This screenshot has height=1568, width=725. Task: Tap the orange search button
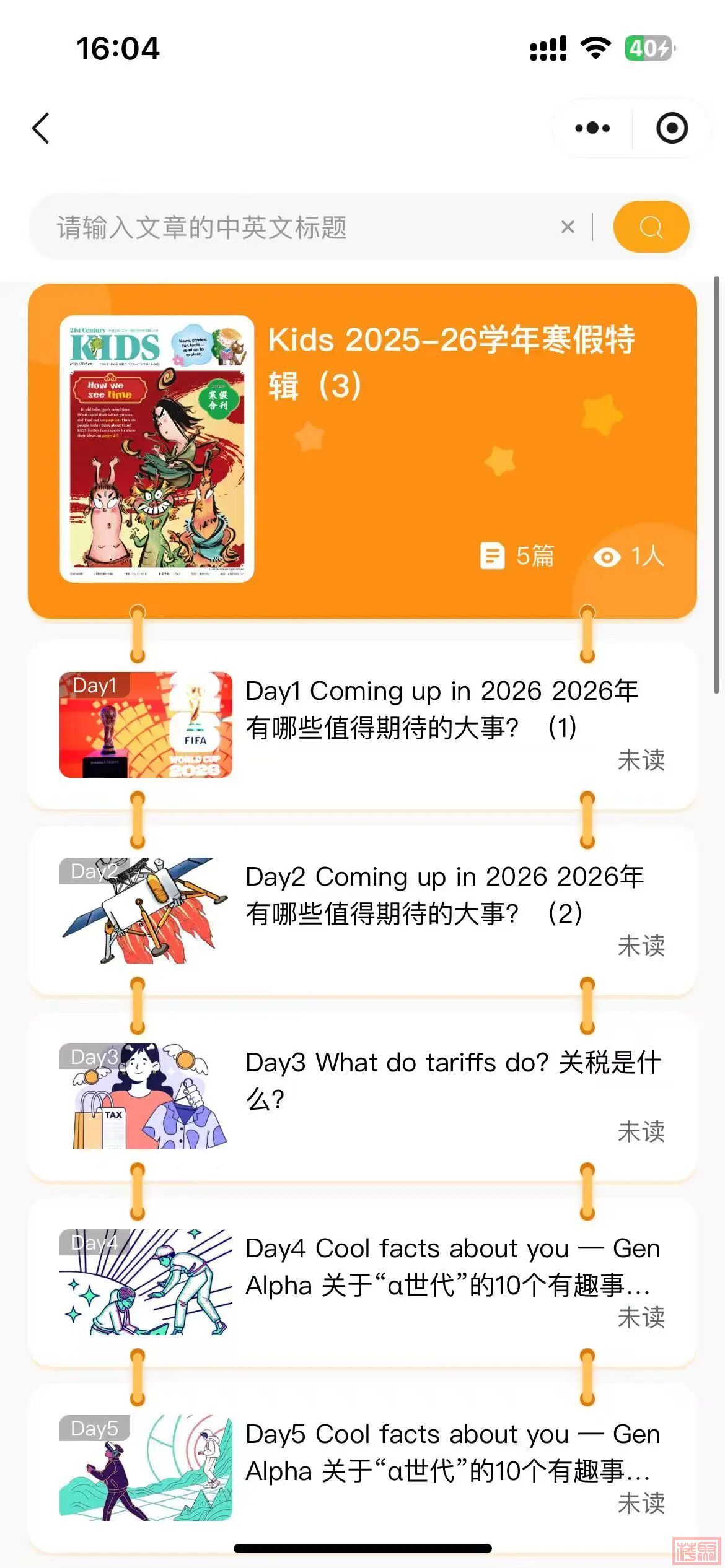[x=651, y=227]
